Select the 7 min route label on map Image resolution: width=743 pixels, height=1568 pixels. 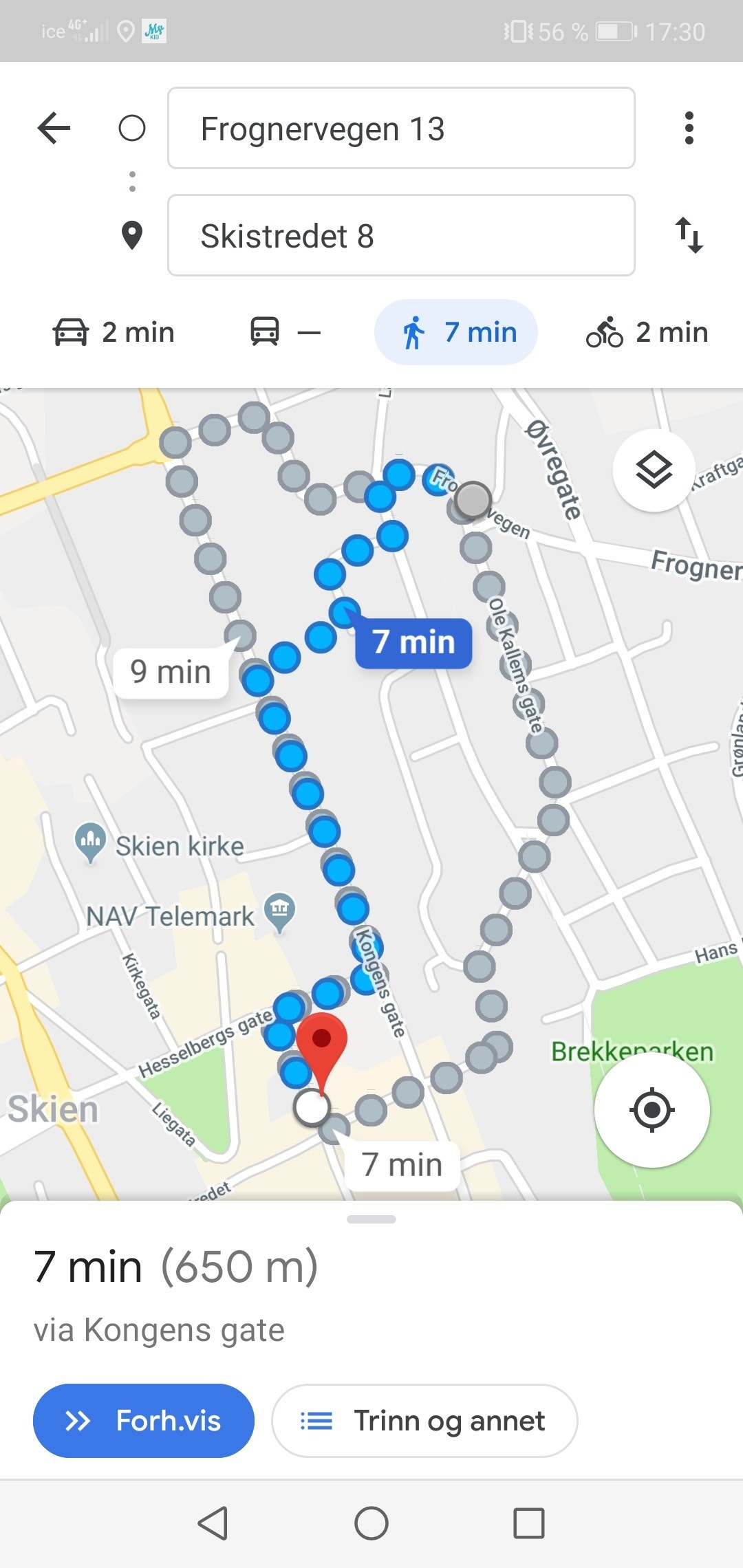[x=412, y=642]
